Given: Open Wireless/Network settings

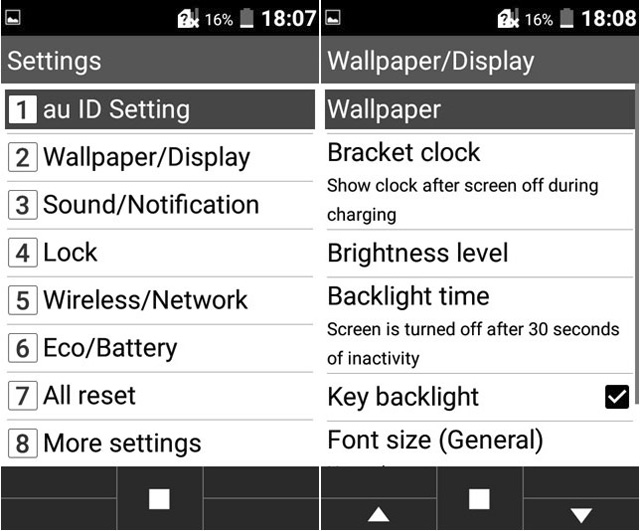Looking at the screenshot, I should click(x=160, y=300).
